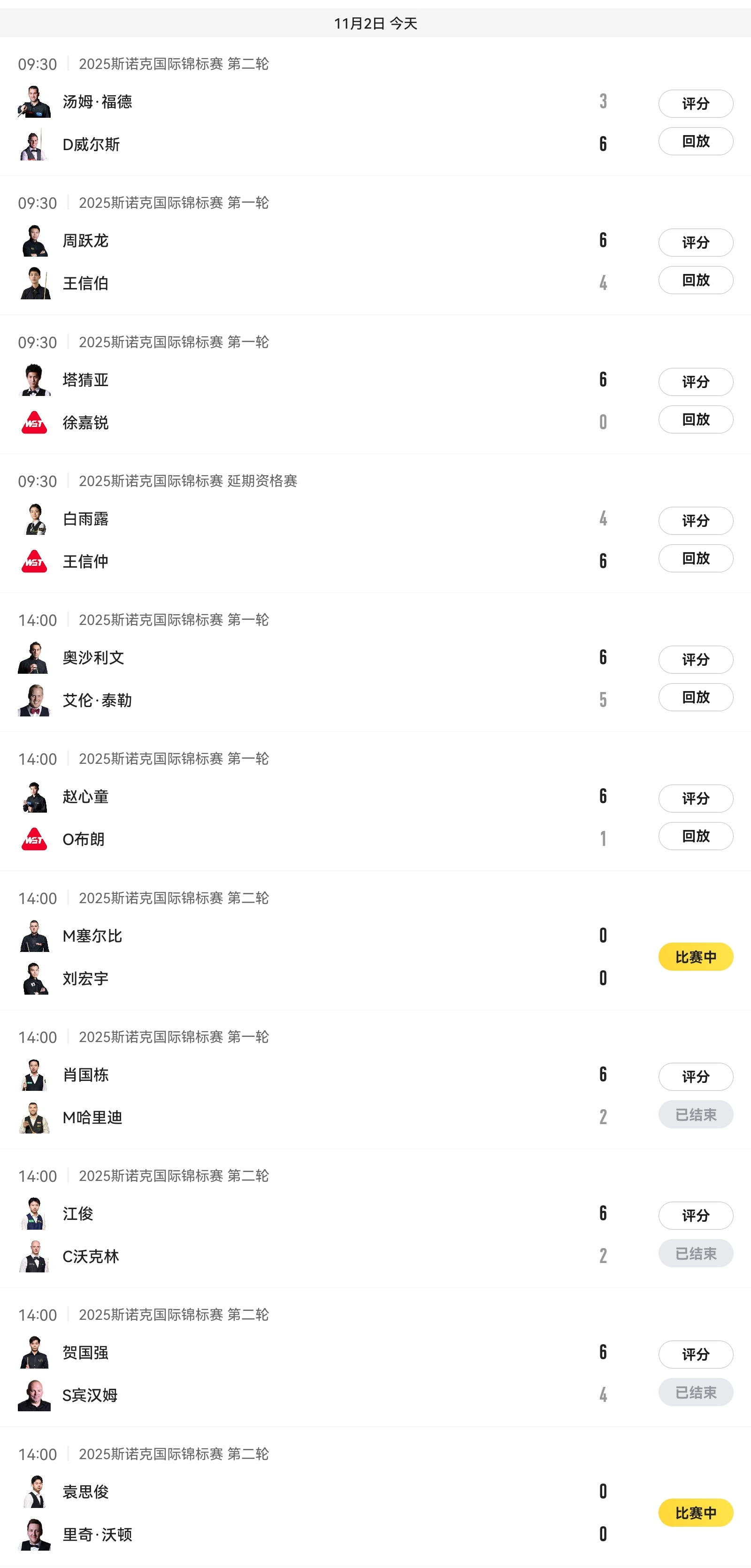The width and height of the screenshot is (751, 1568).
Task: Tap 评分 for 贺国强 vs S宾汉姆
Action: (695, 1354)
